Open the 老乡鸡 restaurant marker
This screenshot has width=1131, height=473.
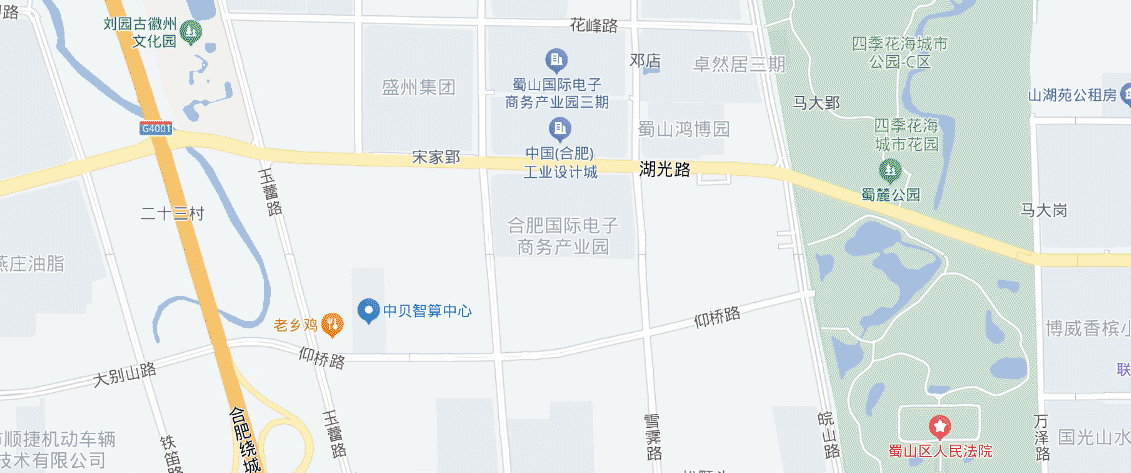tap(333, 323)
